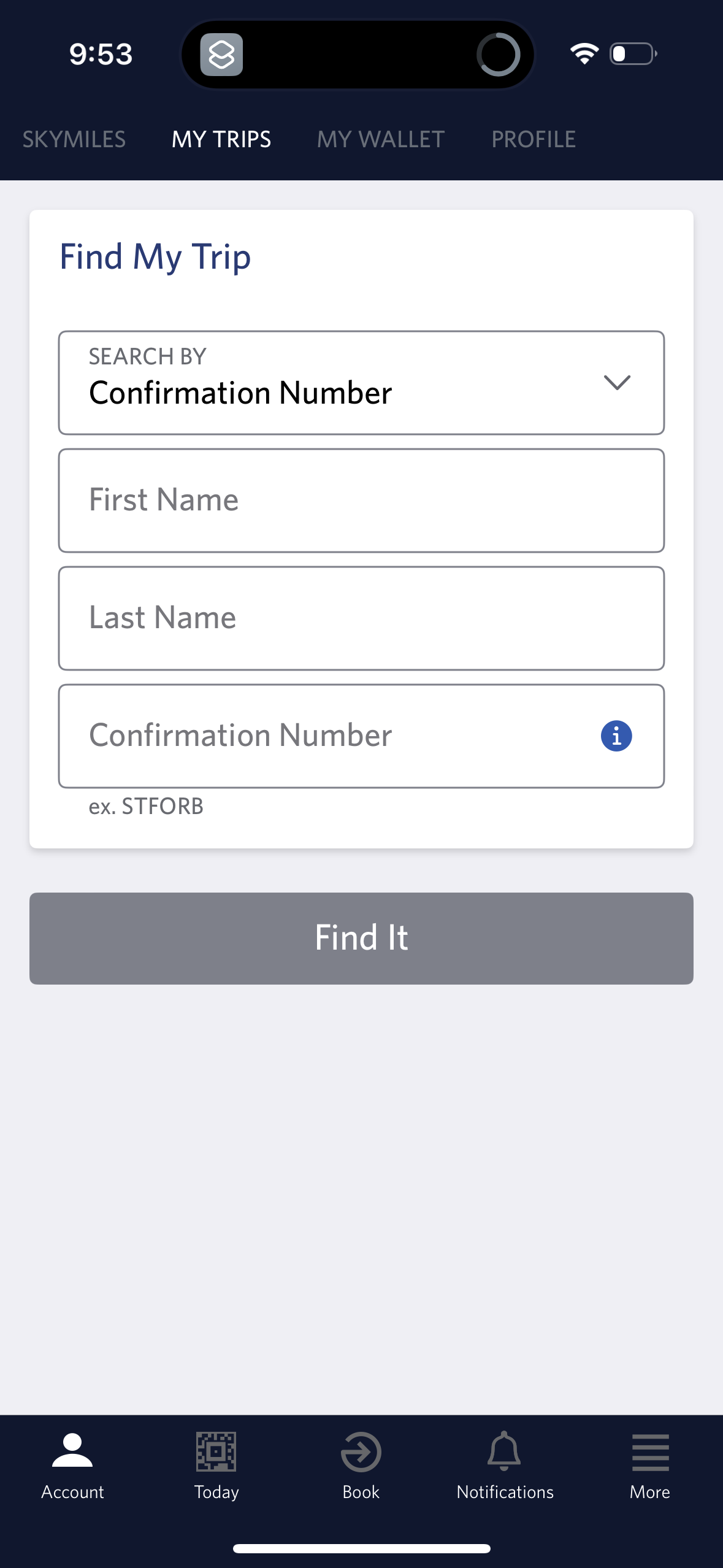Click the First Name input field
This screenshot has height=1568, width=723.
pyautogui.click(x=361, y=500)
